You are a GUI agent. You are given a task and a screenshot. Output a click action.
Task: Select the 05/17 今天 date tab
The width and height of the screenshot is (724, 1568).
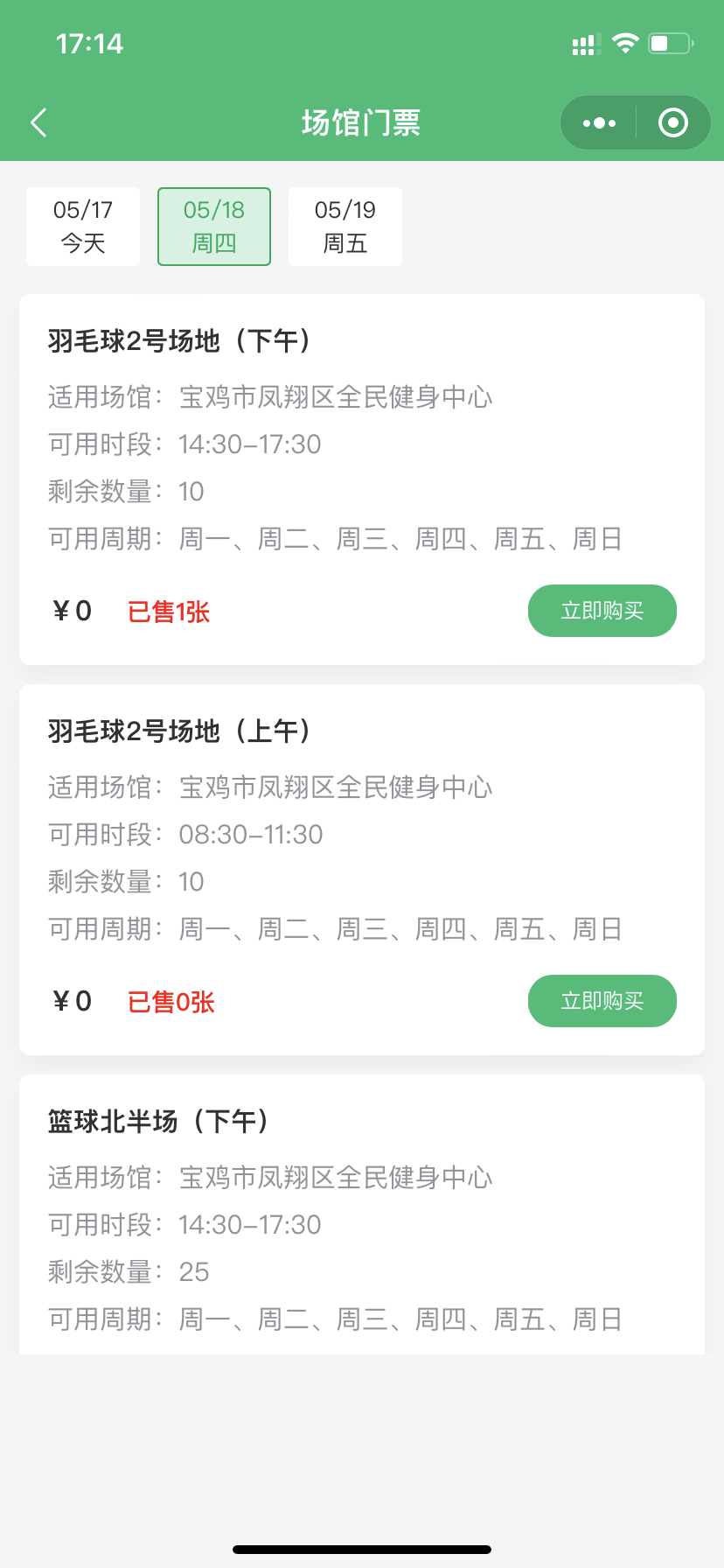[83, 227]
